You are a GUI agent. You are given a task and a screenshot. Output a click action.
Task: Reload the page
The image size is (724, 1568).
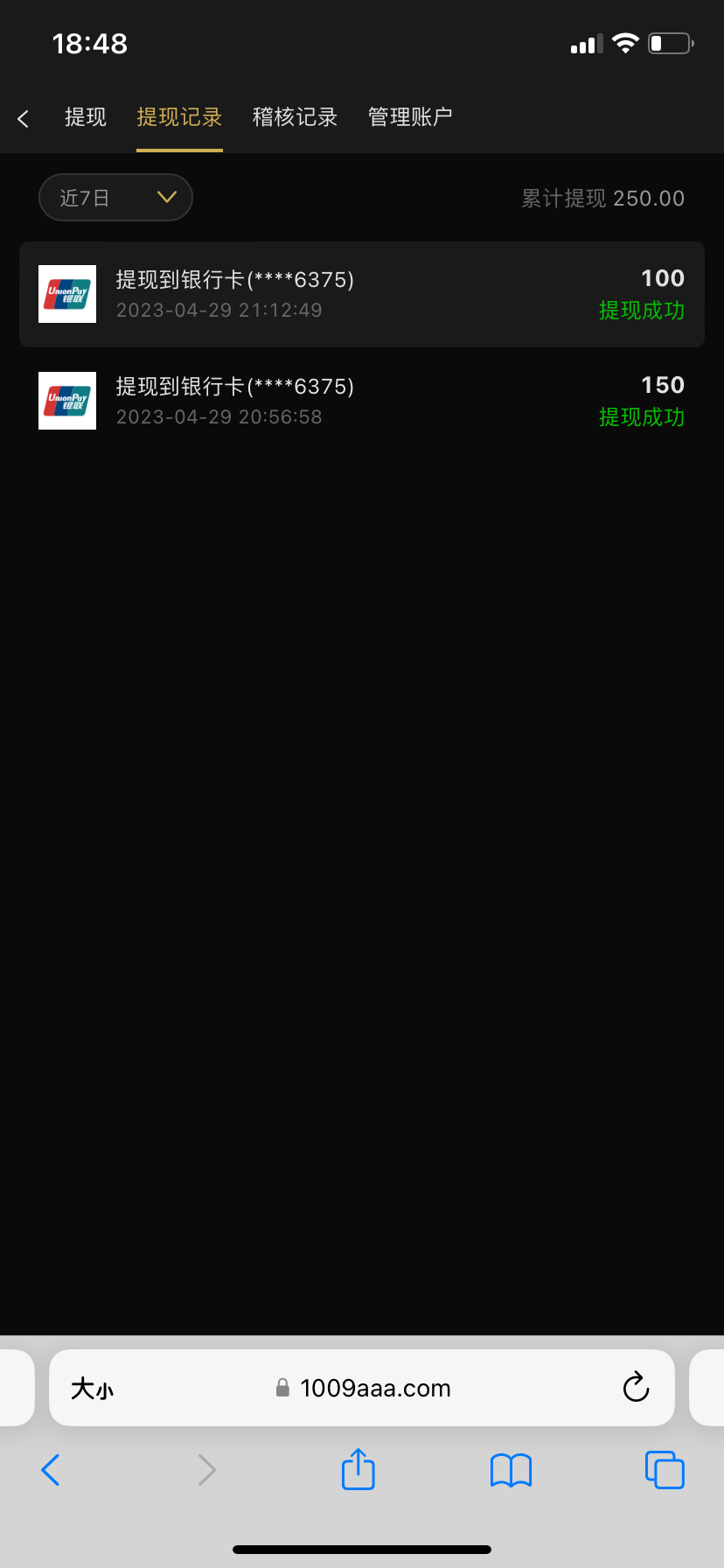(636, 1387)
